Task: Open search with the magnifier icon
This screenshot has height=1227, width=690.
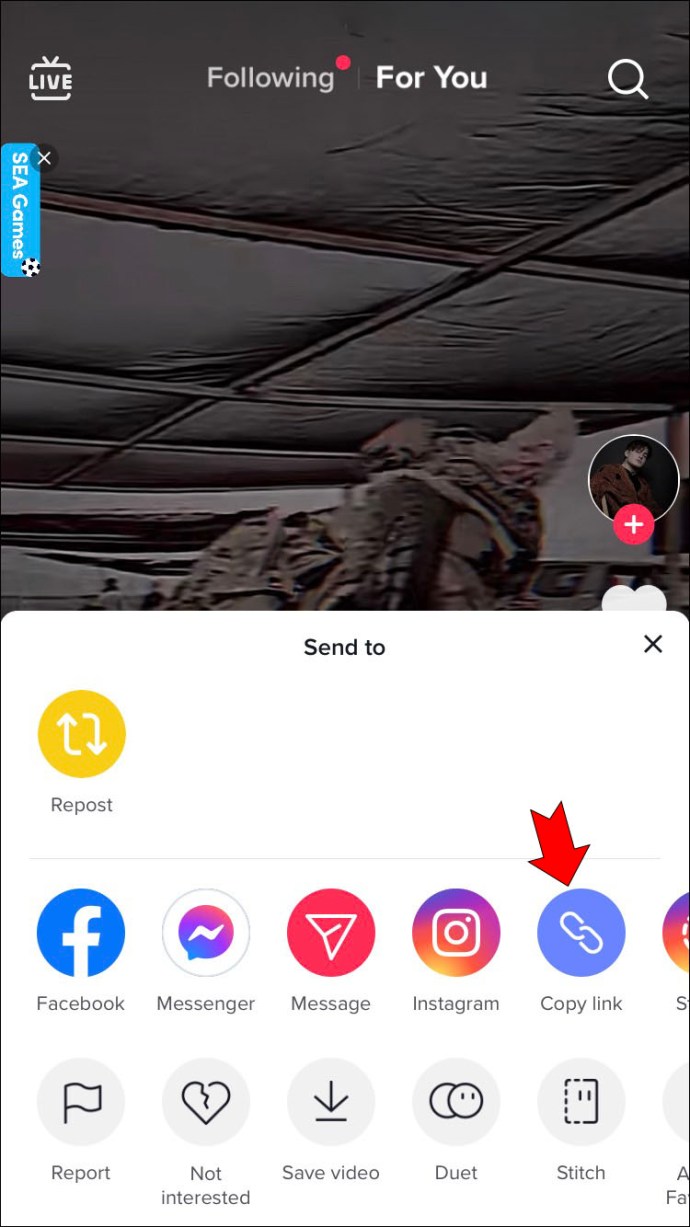Action: pos(628,79)
